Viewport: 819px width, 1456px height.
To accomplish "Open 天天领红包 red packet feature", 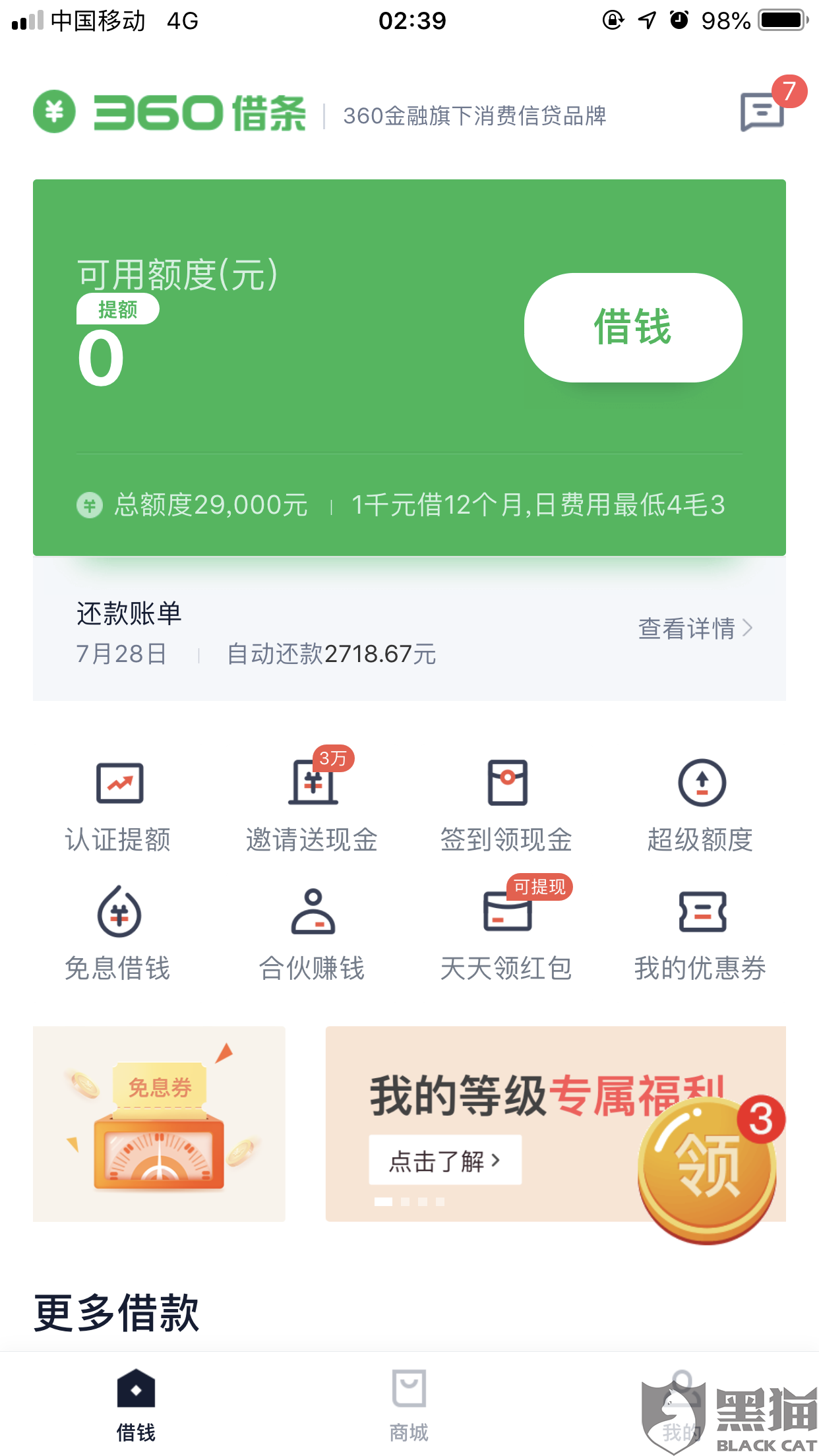I will click(x=506, y=934).
